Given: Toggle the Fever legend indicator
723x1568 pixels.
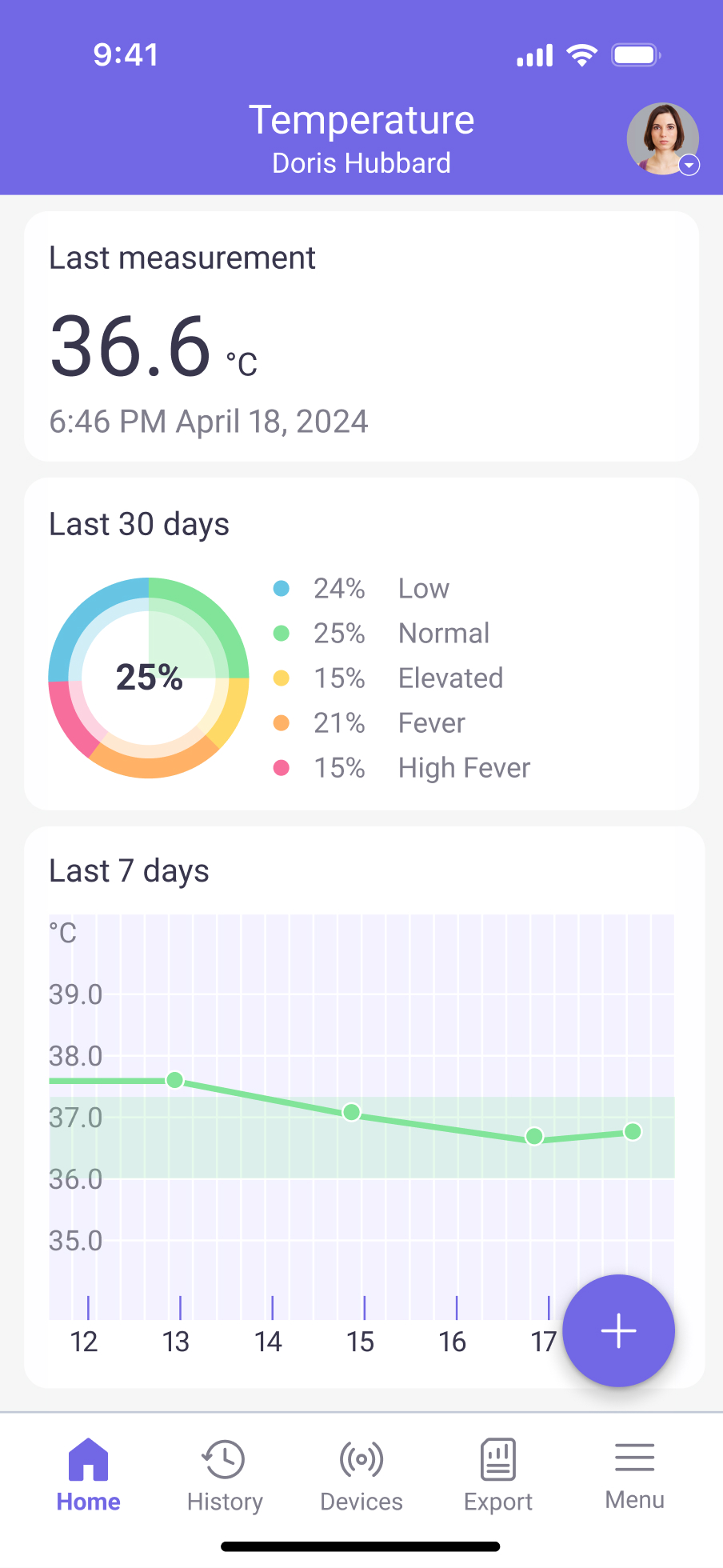Looking at the screenshot, I should [x=282, y=722].
